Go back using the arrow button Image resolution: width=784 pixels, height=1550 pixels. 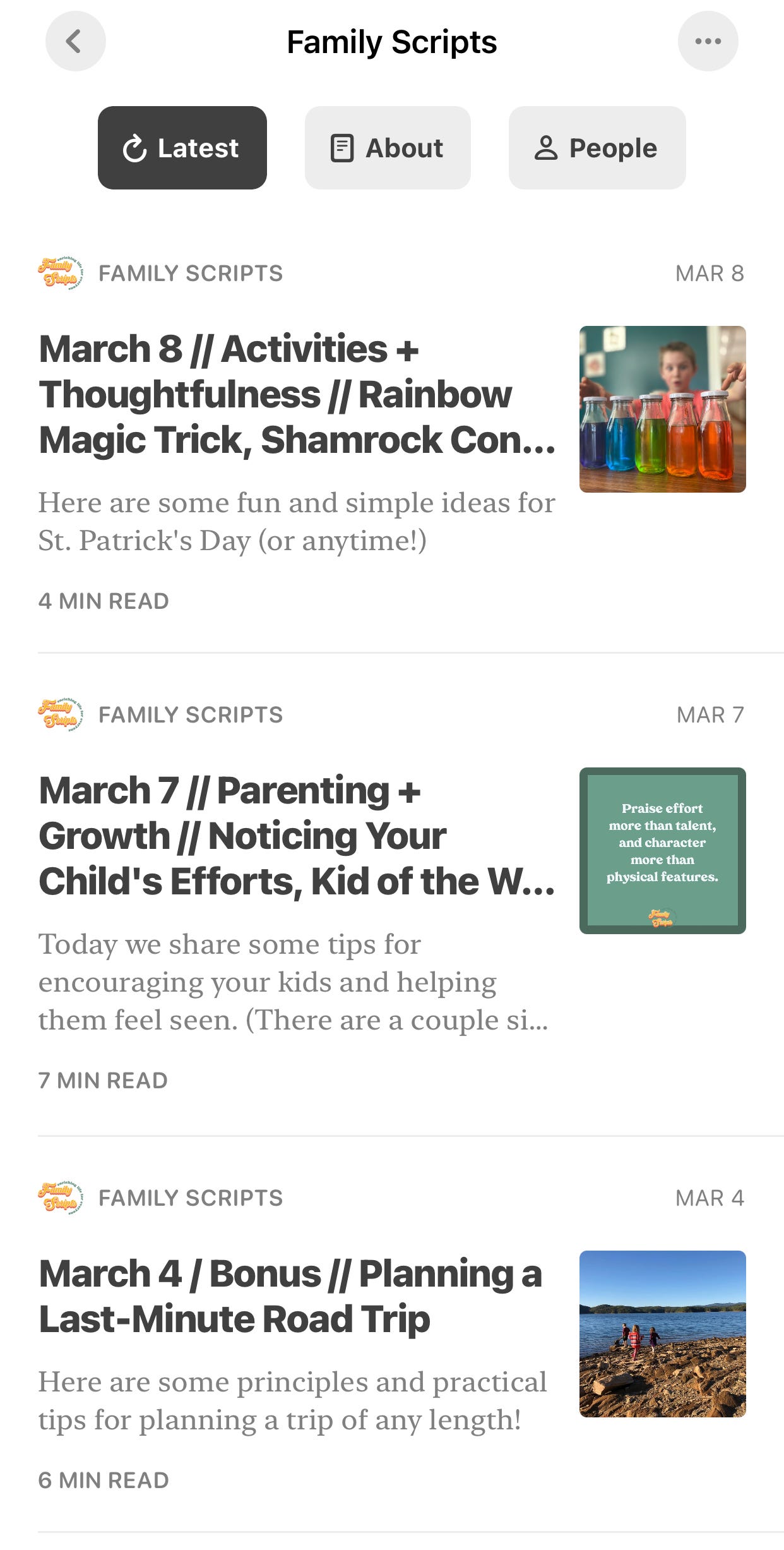75,41
